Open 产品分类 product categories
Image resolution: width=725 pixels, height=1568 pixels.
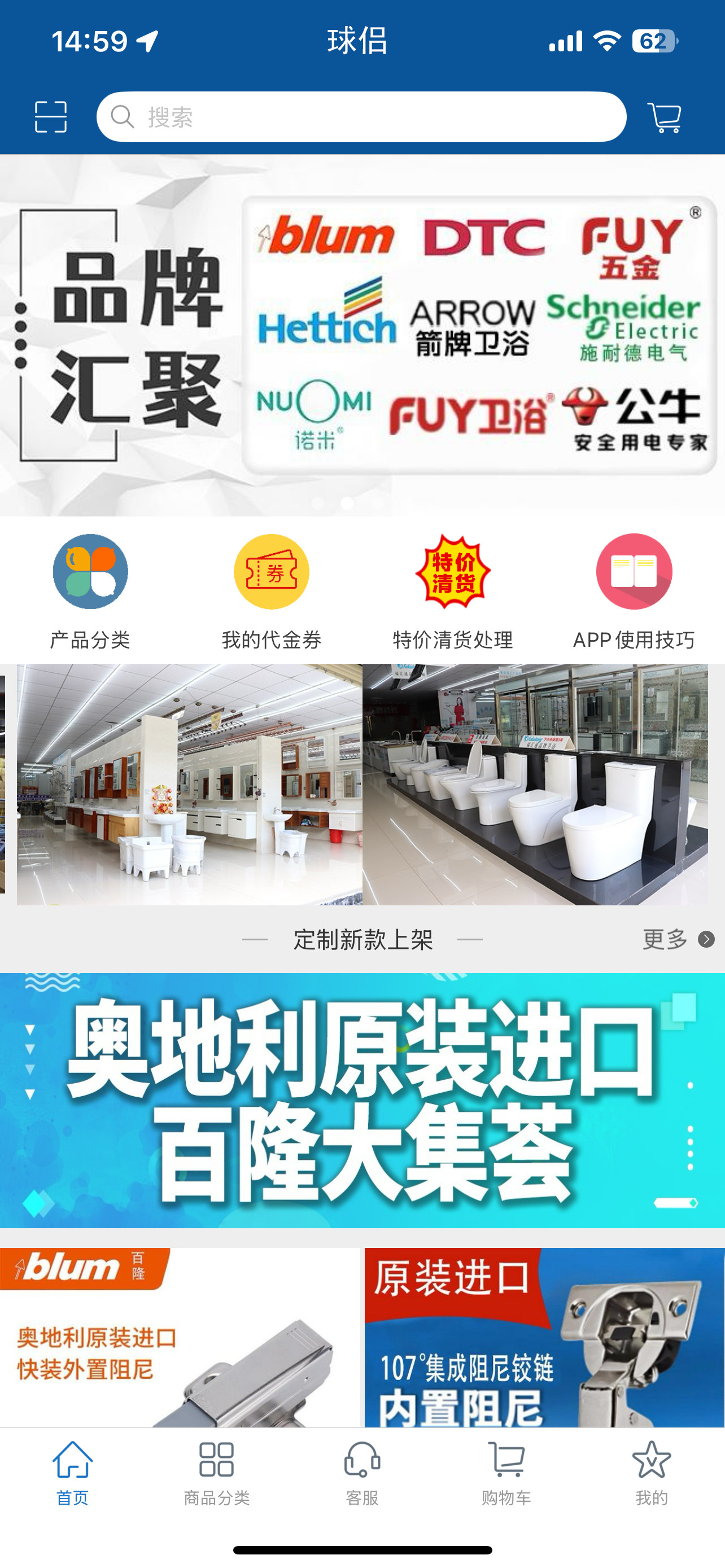[x=90, y=590]
